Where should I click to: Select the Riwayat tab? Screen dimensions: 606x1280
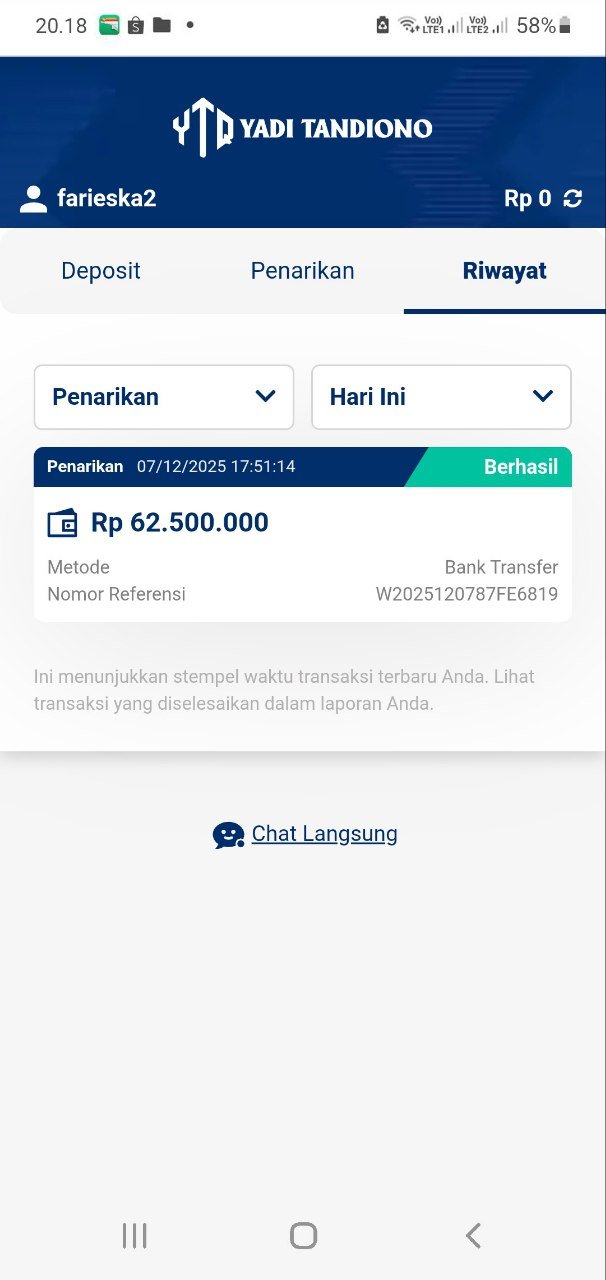click(x=504, y=271)
